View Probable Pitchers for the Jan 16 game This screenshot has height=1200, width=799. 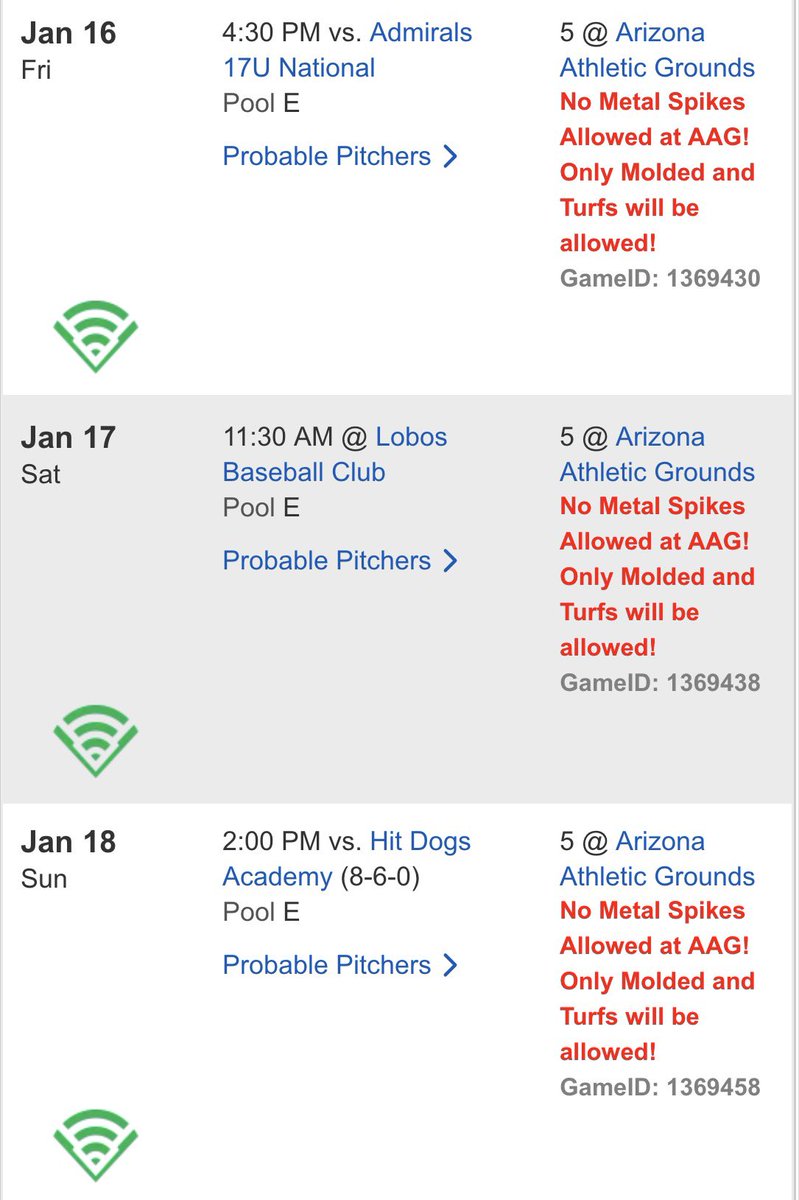(340, 156)
